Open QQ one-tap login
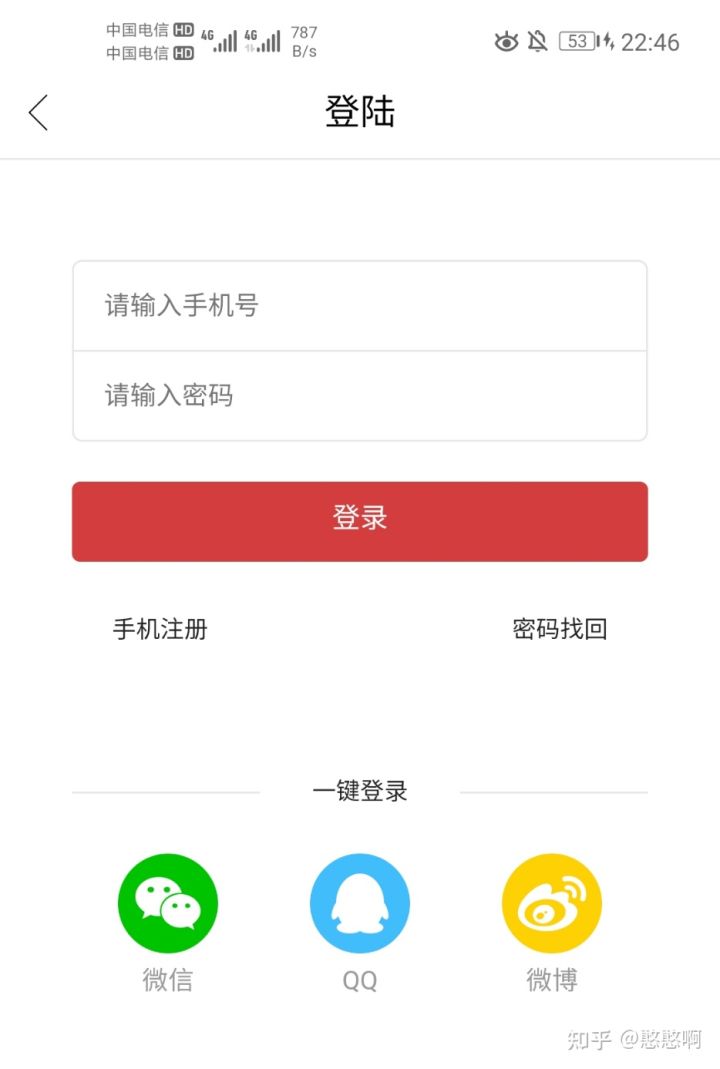720x1069 pixels. click(359, 902)
